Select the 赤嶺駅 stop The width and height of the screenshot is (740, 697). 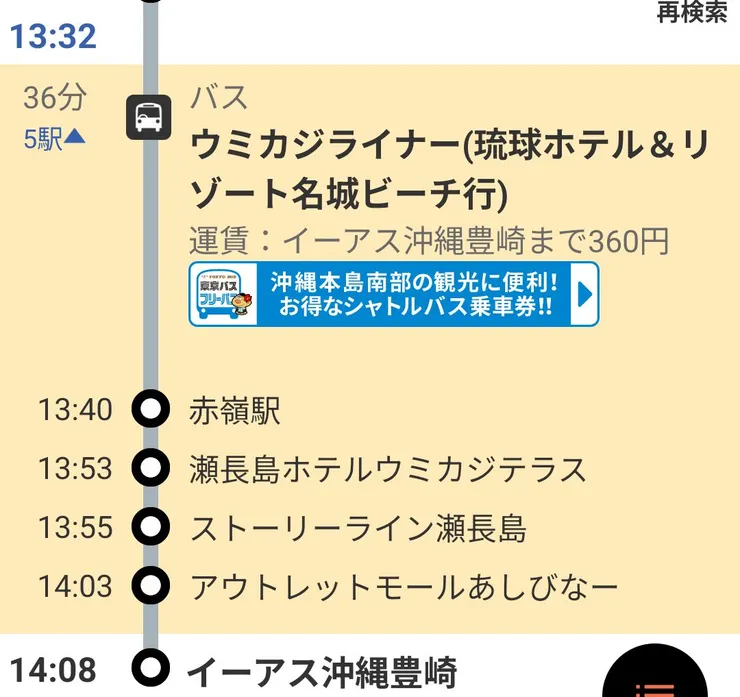coord(235,410)
